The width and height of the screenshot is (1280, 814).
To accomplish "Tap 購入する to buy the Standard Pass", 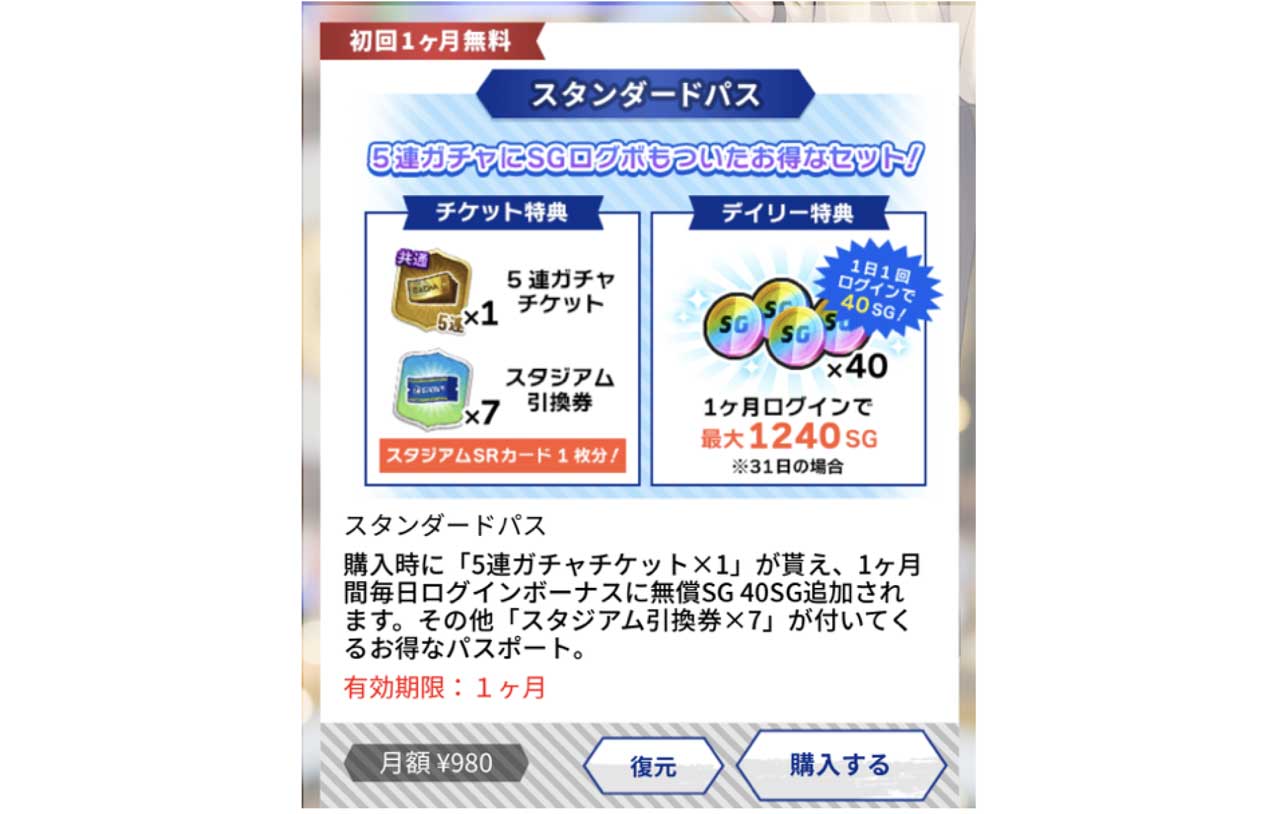I will (x=840, y=765).
